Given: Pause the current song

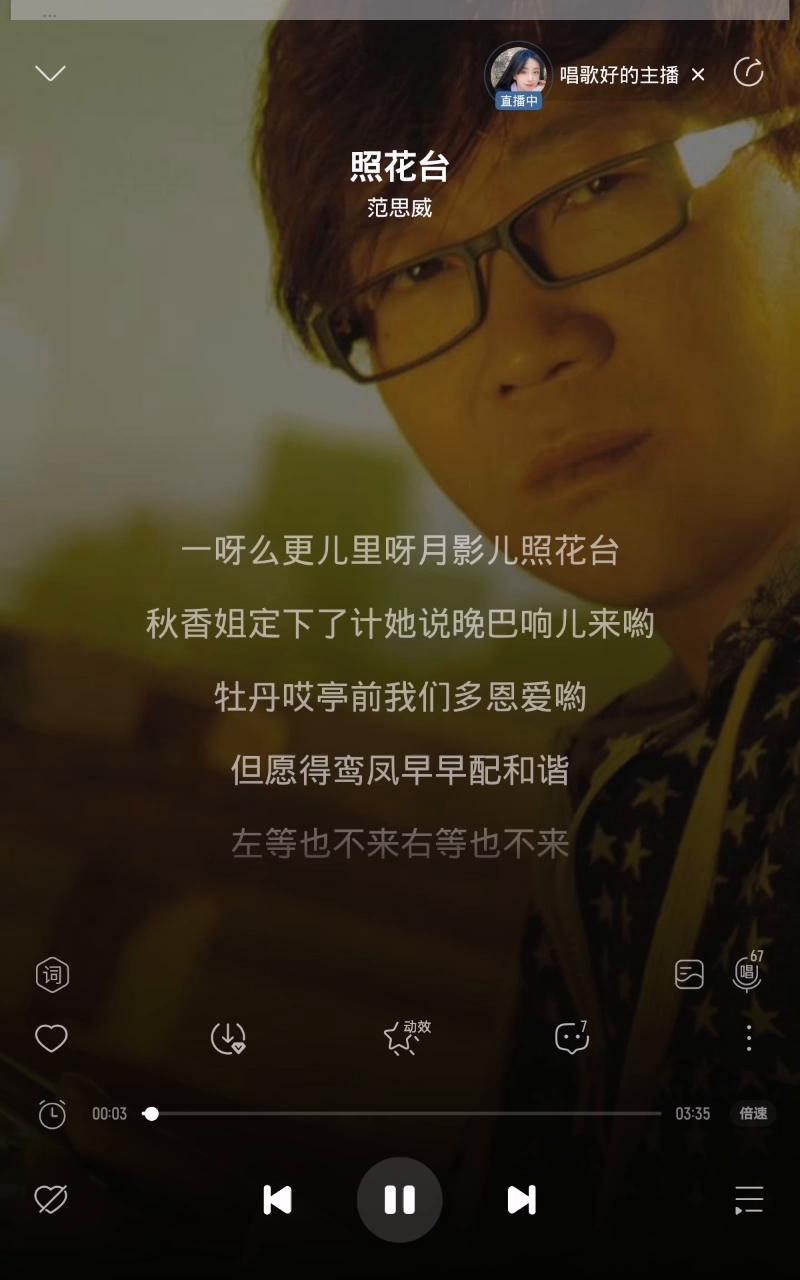Looking at the screenshot, I should tap(400, 1199).
